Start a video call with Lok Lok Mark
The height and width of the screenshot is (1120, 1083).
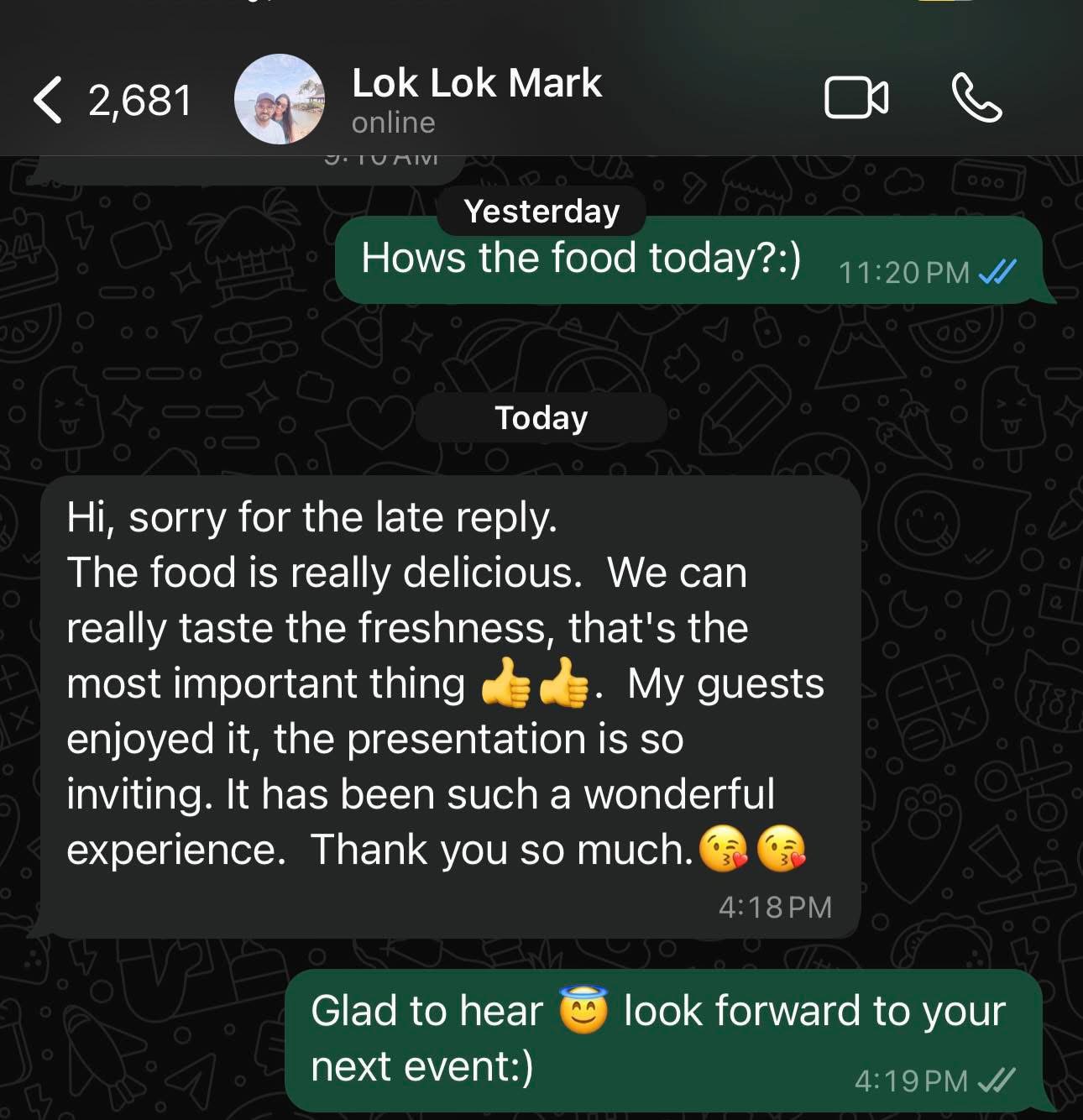pos(855,98)
